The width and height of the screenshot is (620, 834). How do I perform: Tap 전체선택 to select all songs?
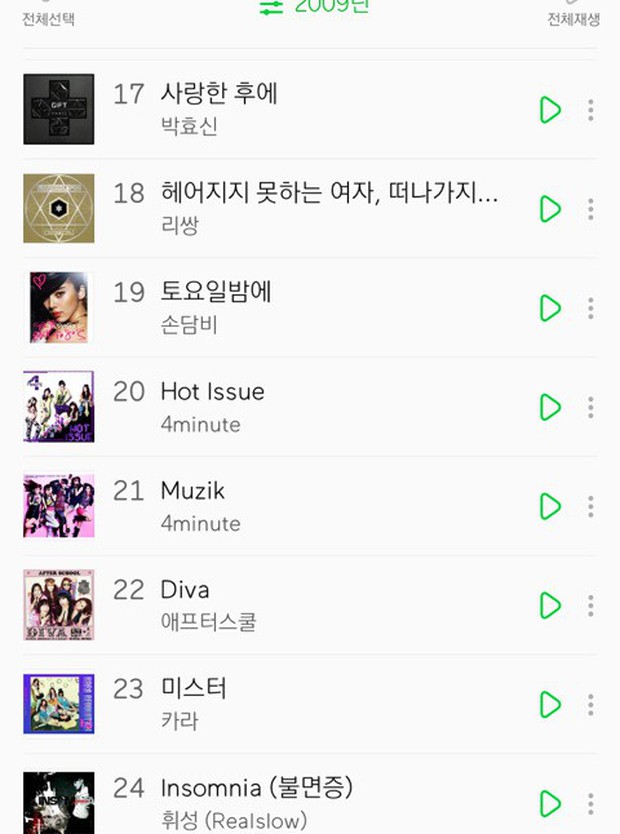48,17
